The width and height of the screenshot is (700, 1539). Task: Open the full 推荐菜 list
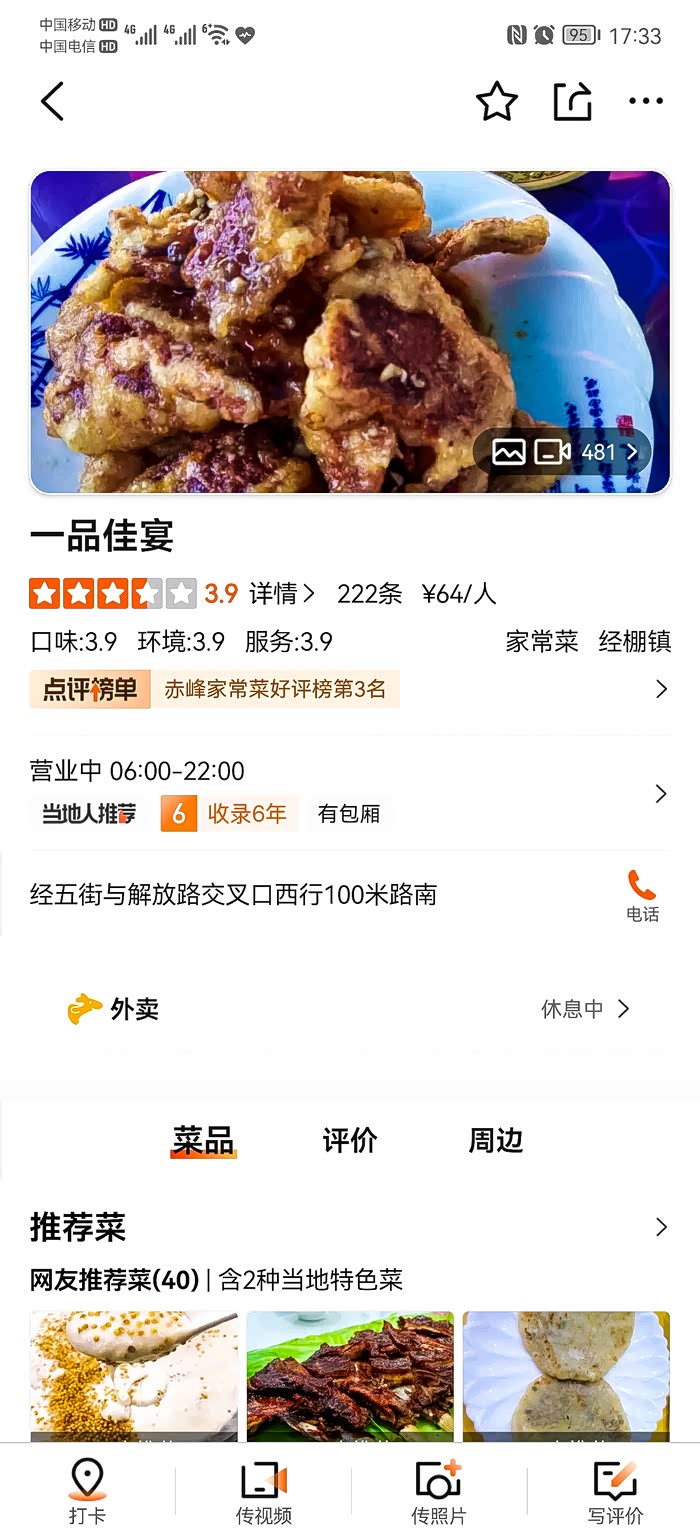660,1227
